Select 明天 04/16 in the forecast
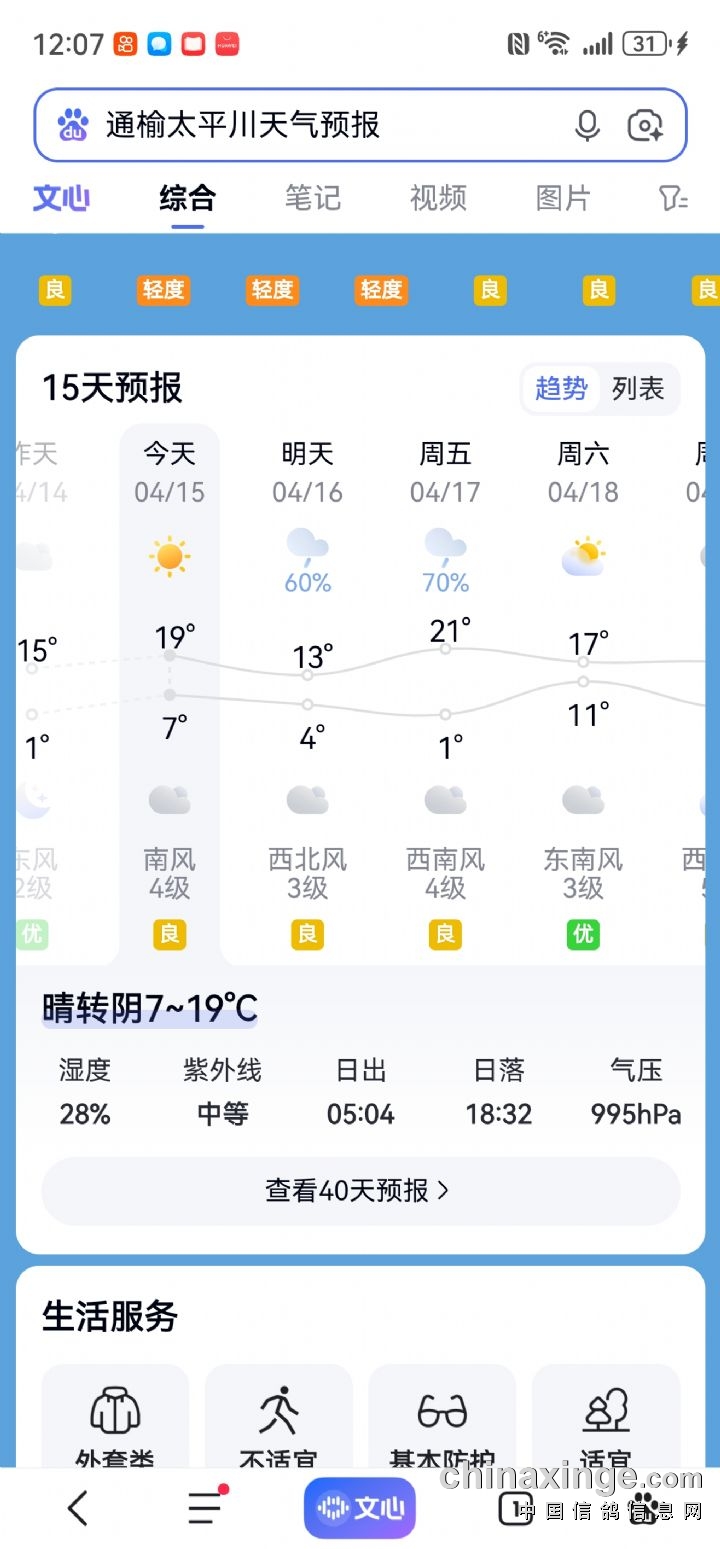The height and width of the screenshot is (1549, 720). [307, 472]
